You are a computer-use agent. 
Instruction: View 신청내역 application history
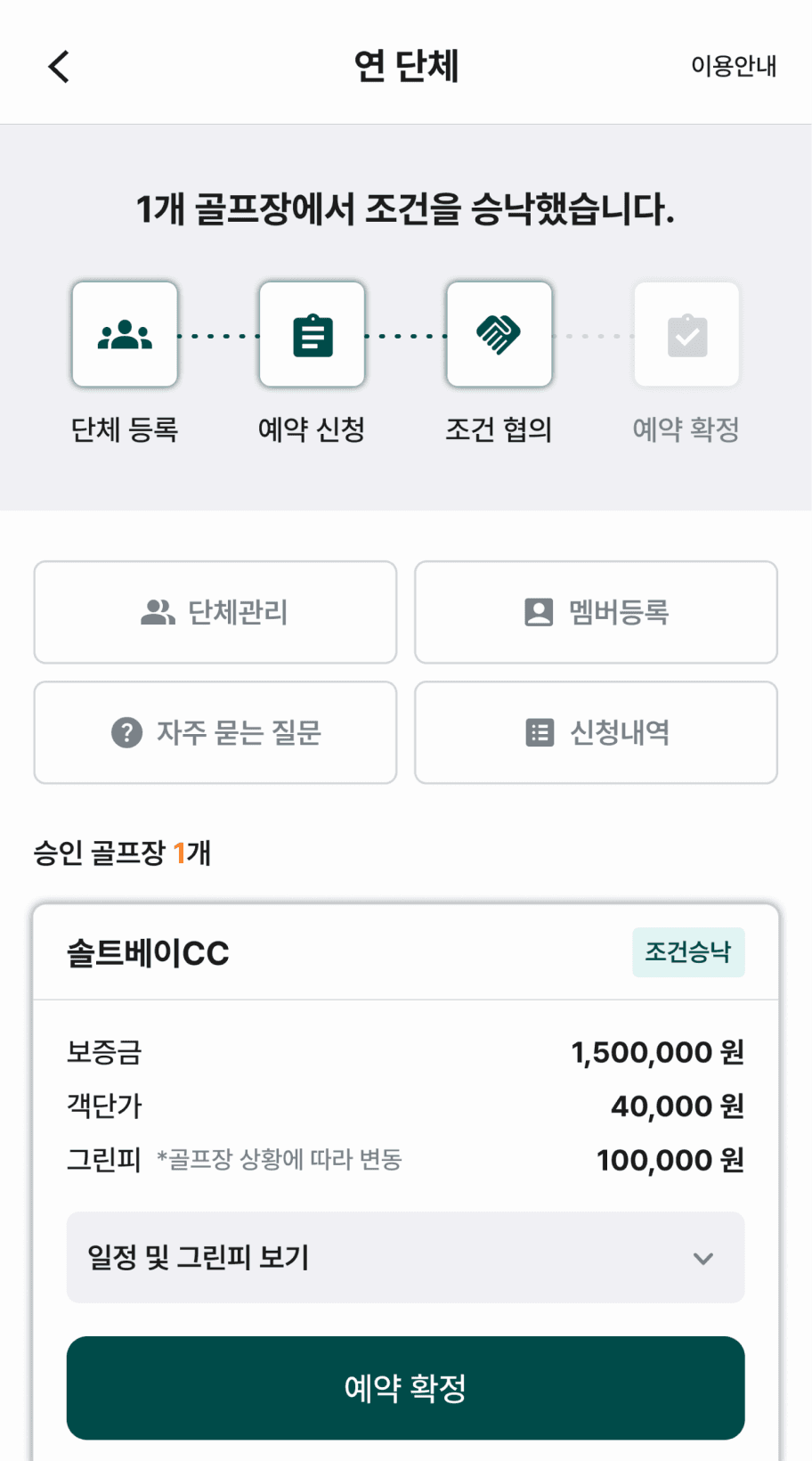[x=596, y=732]
